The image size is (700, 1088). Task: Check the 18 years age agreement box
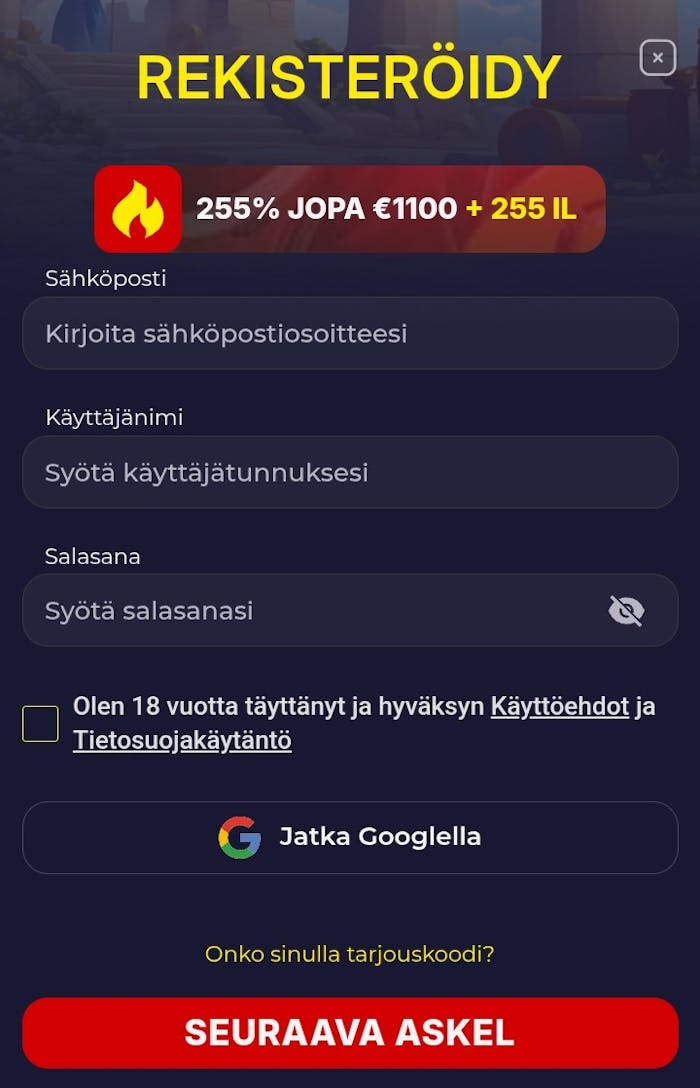tap(41, 723)
